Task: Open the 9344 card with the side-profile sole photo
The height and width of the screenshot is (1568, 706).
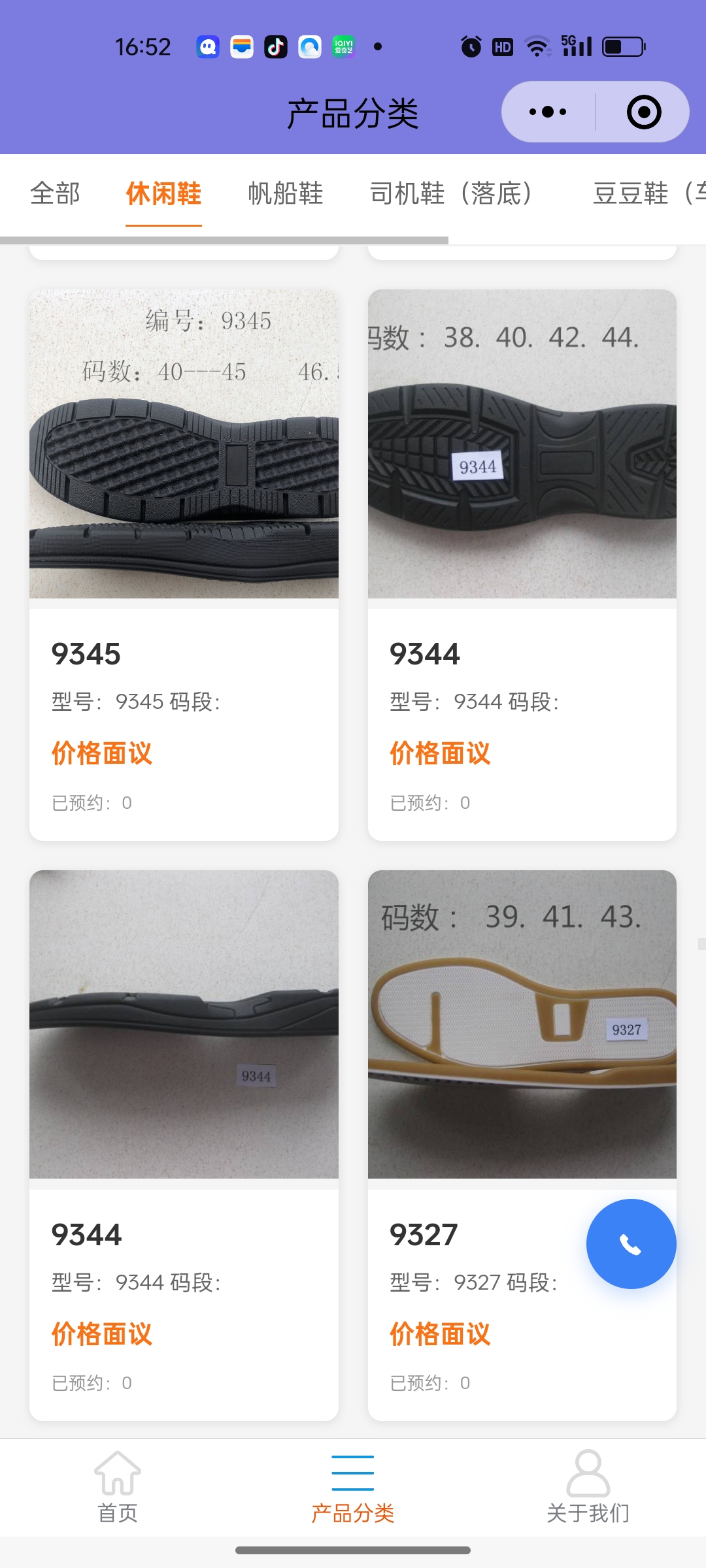Action: pyautogui.click(x=184, y=1143)
